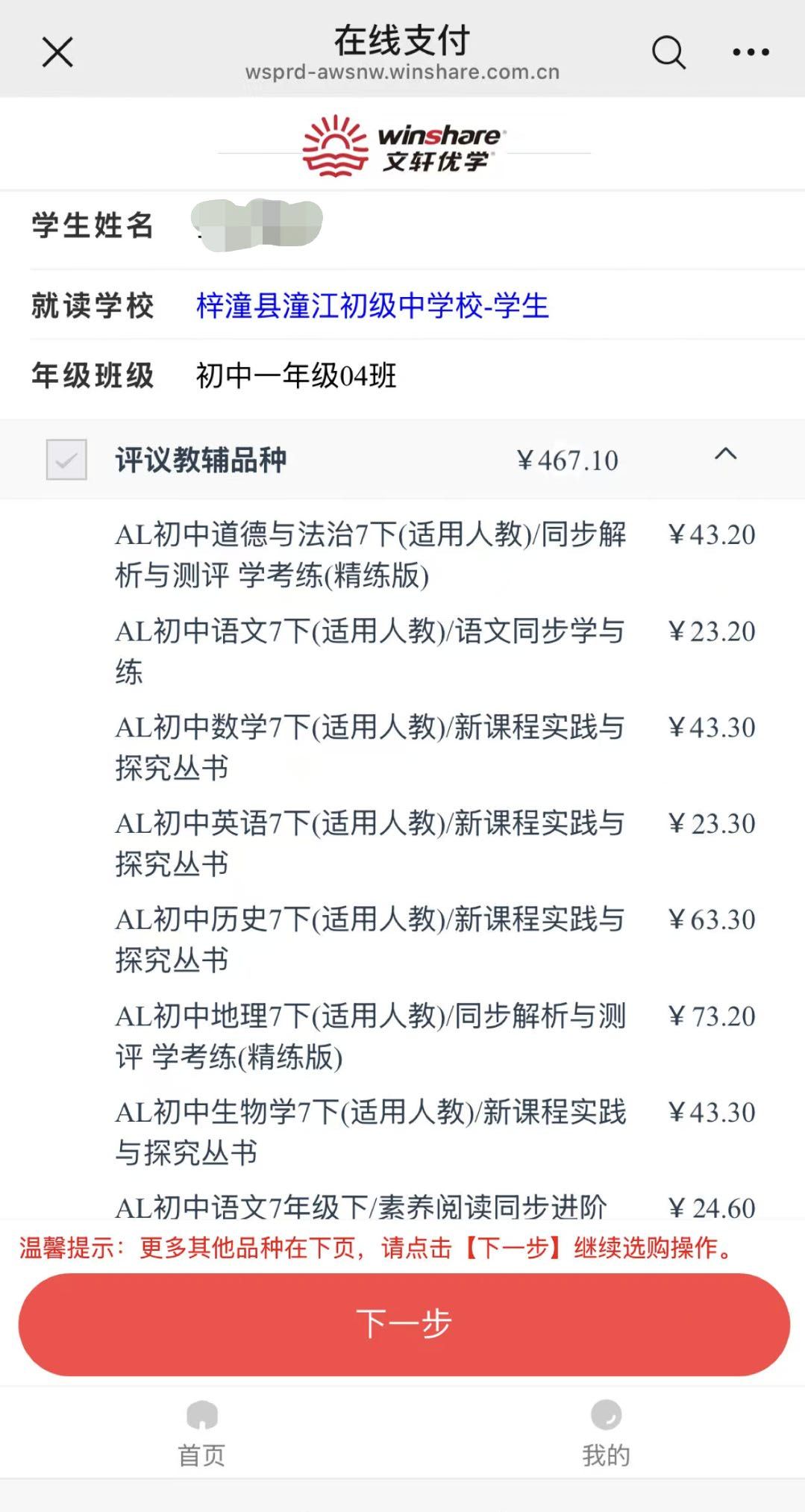
Task: Open the three-dot overflow menu
Action: (x=750, y=52)
